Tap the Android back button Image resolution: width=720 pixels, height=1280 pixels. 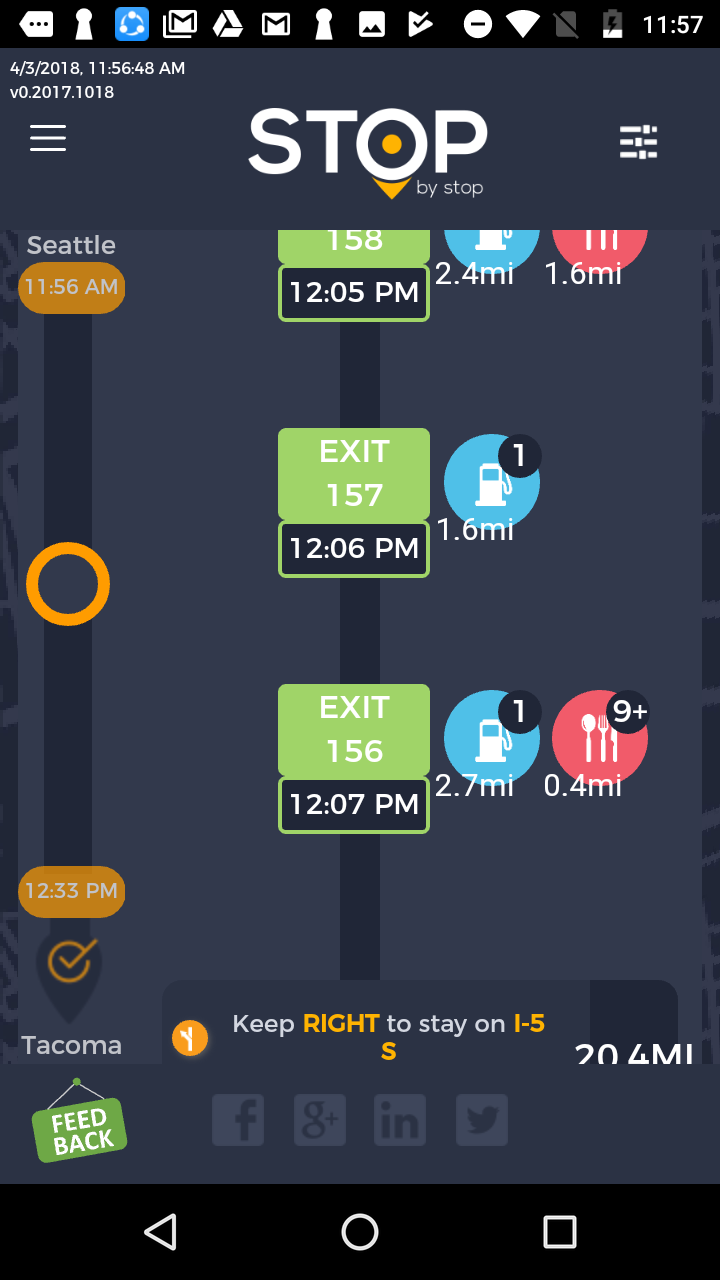pos(160,1232)
